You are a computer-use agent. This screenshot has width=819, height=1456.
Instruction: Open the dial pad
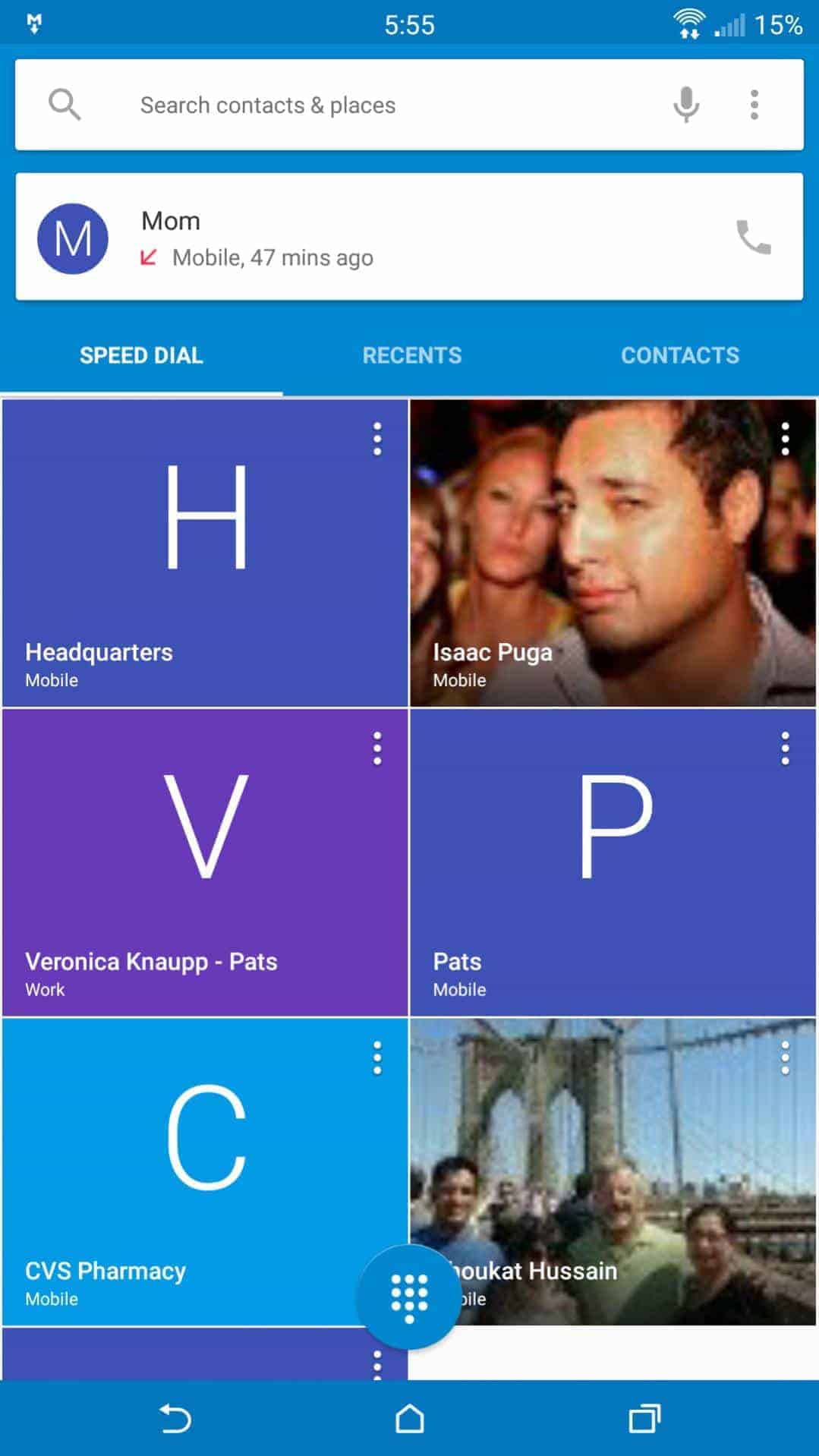[x=409, y=1297]
